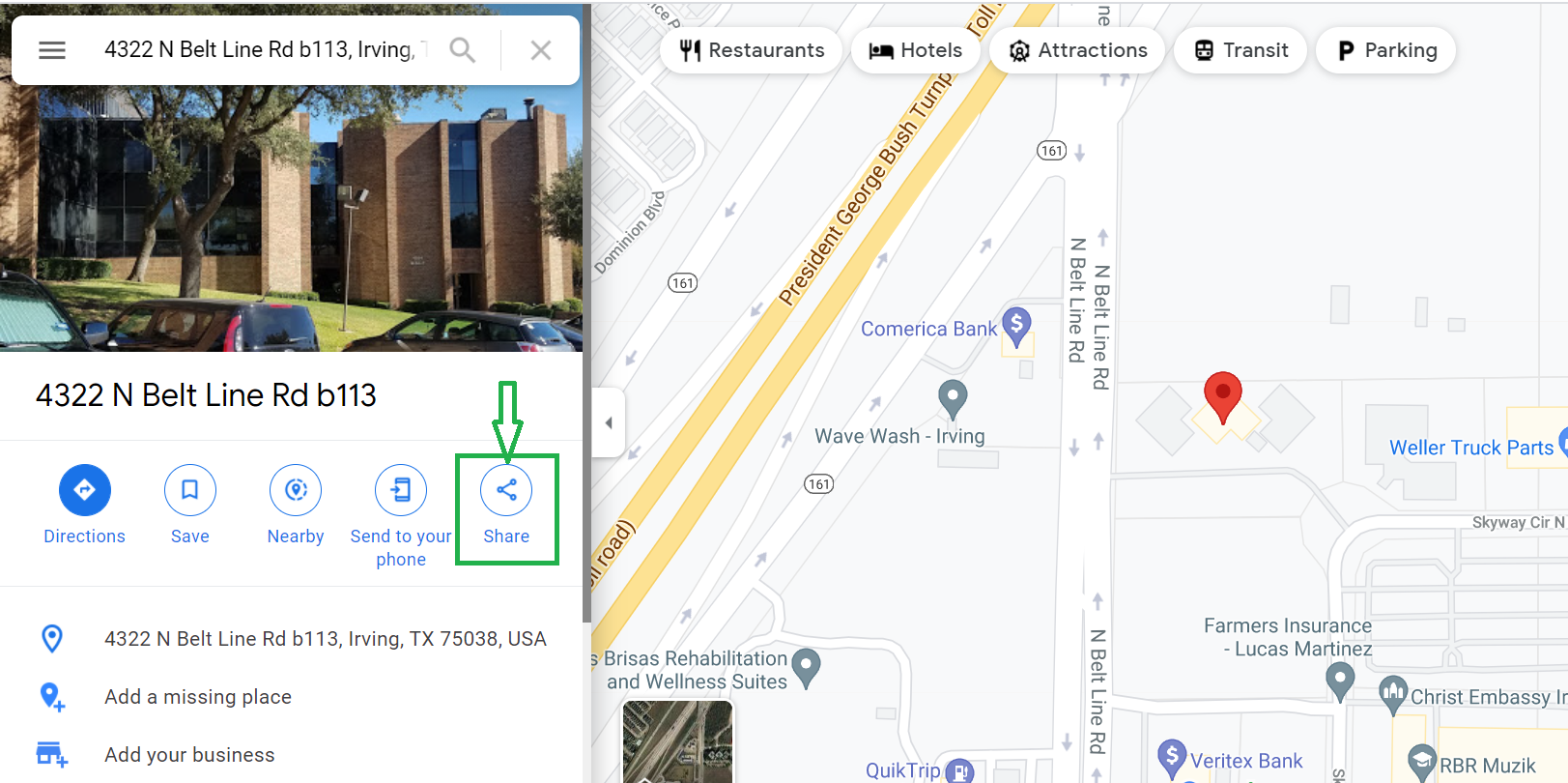Collapse the side panel arrow
The width and height of the screenshot is (1568, 783).
click(x=609, y=422)
